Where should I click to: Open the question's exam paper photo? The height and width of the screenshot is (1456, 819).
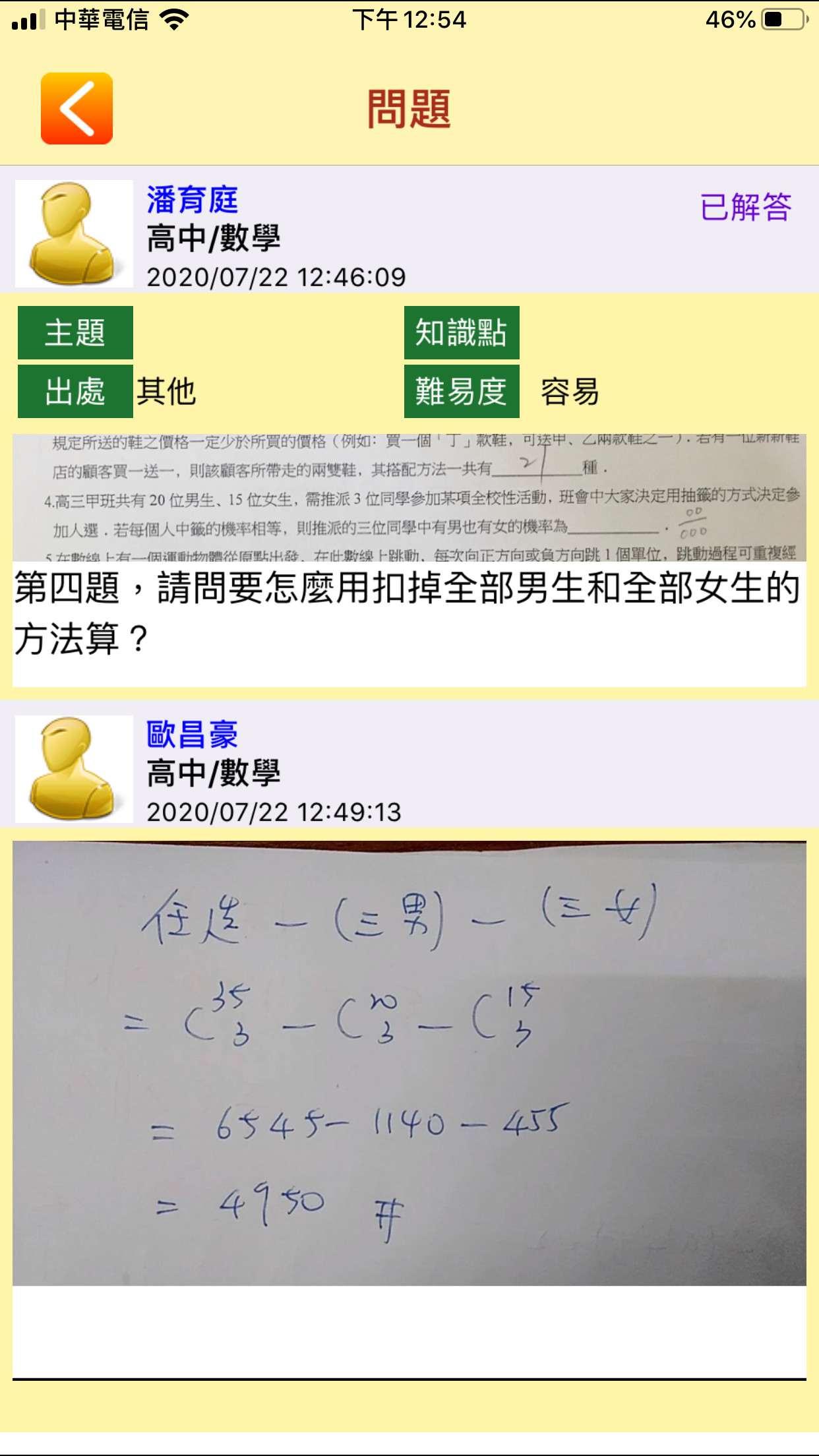tap(409, 497)
